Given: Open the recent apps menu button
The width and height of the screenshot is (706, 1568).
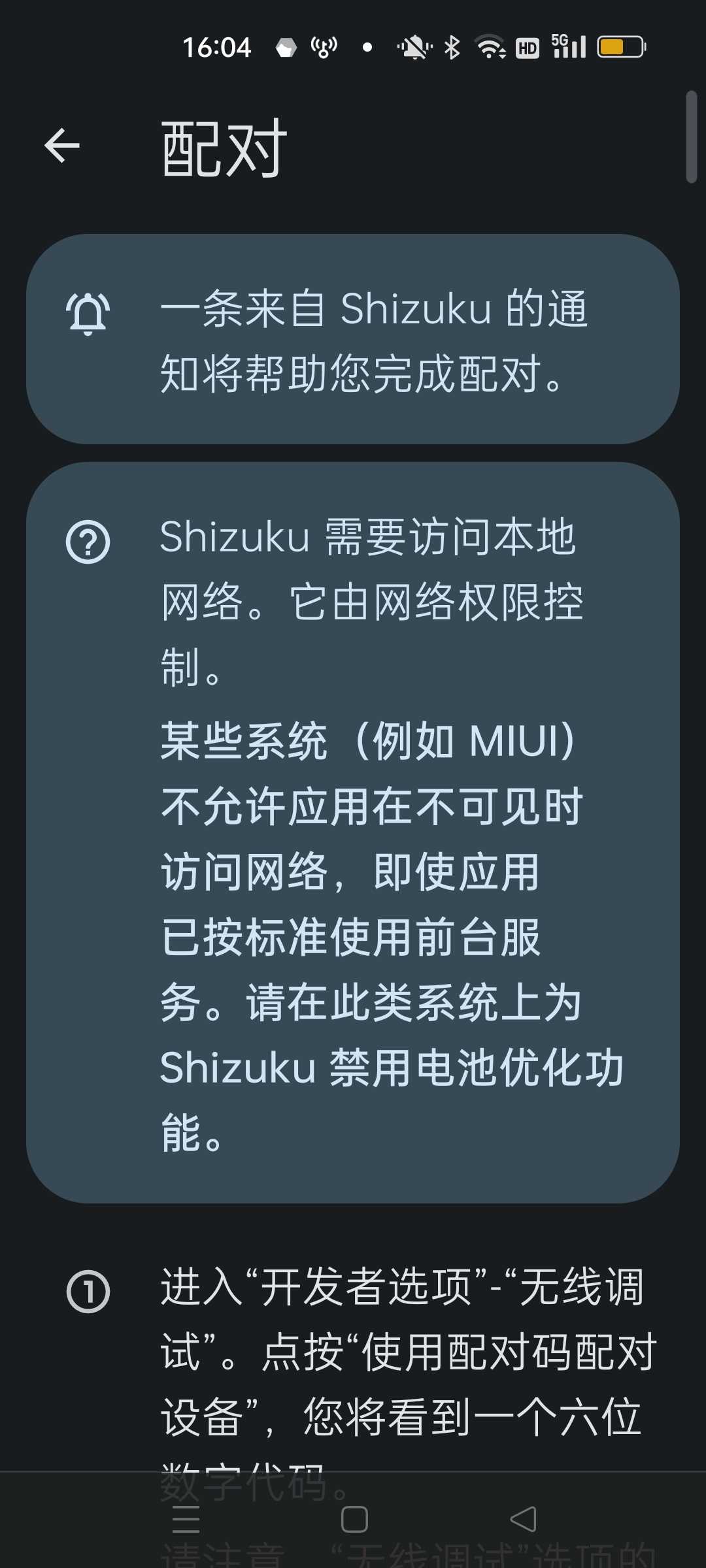Looking at the screenshot, I should point(186,1519).
